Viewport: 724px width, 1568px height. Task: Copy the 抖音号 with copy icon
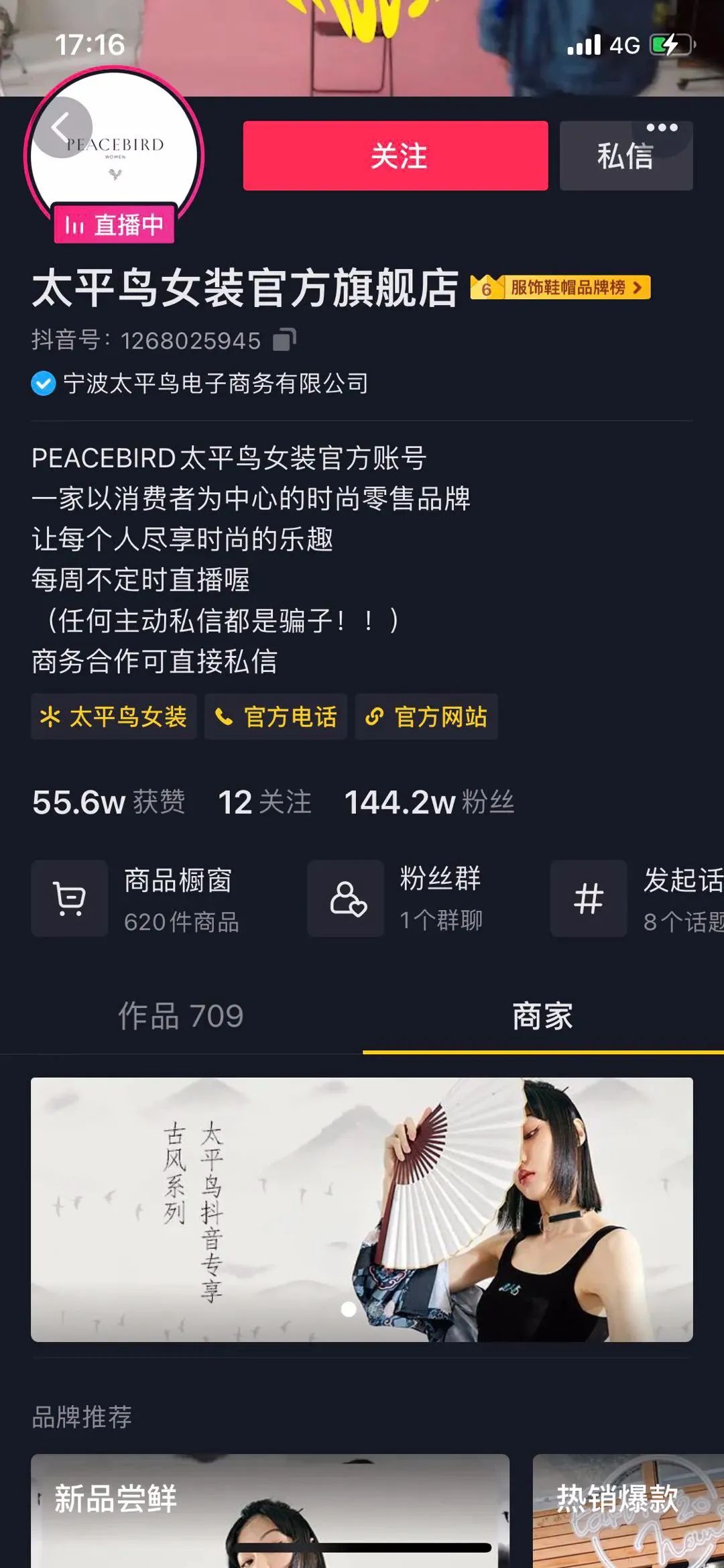(x=284, y=340)
